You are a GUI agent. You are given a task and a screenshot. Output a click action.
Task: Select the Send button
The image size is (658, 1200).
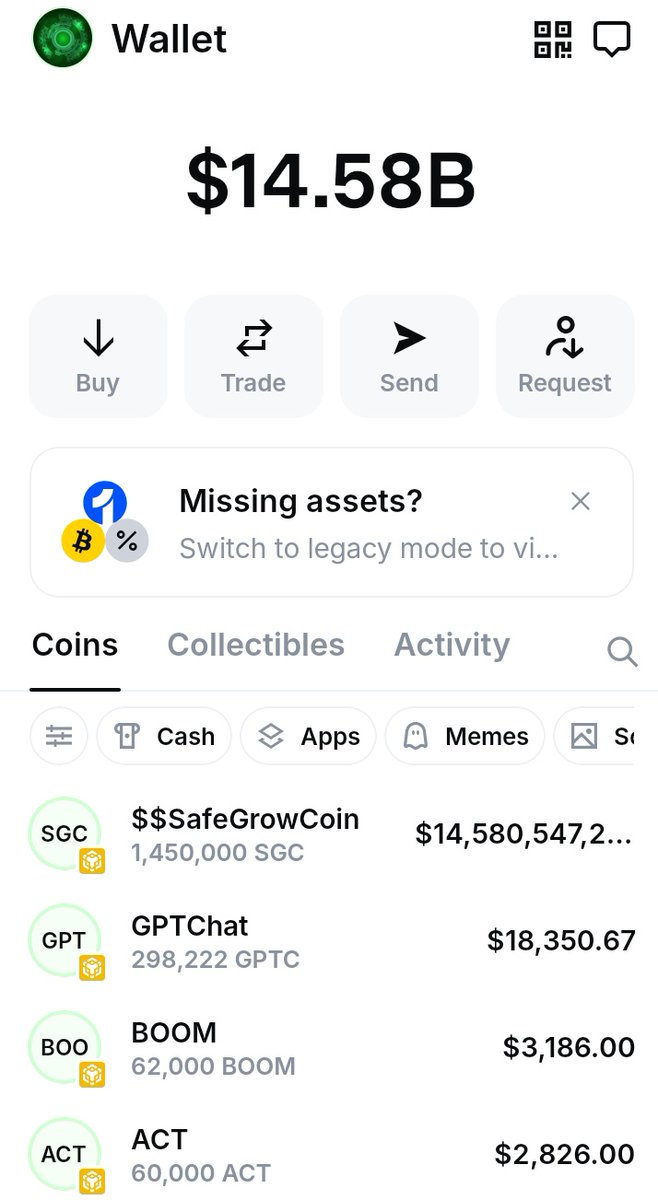(409, 356)
